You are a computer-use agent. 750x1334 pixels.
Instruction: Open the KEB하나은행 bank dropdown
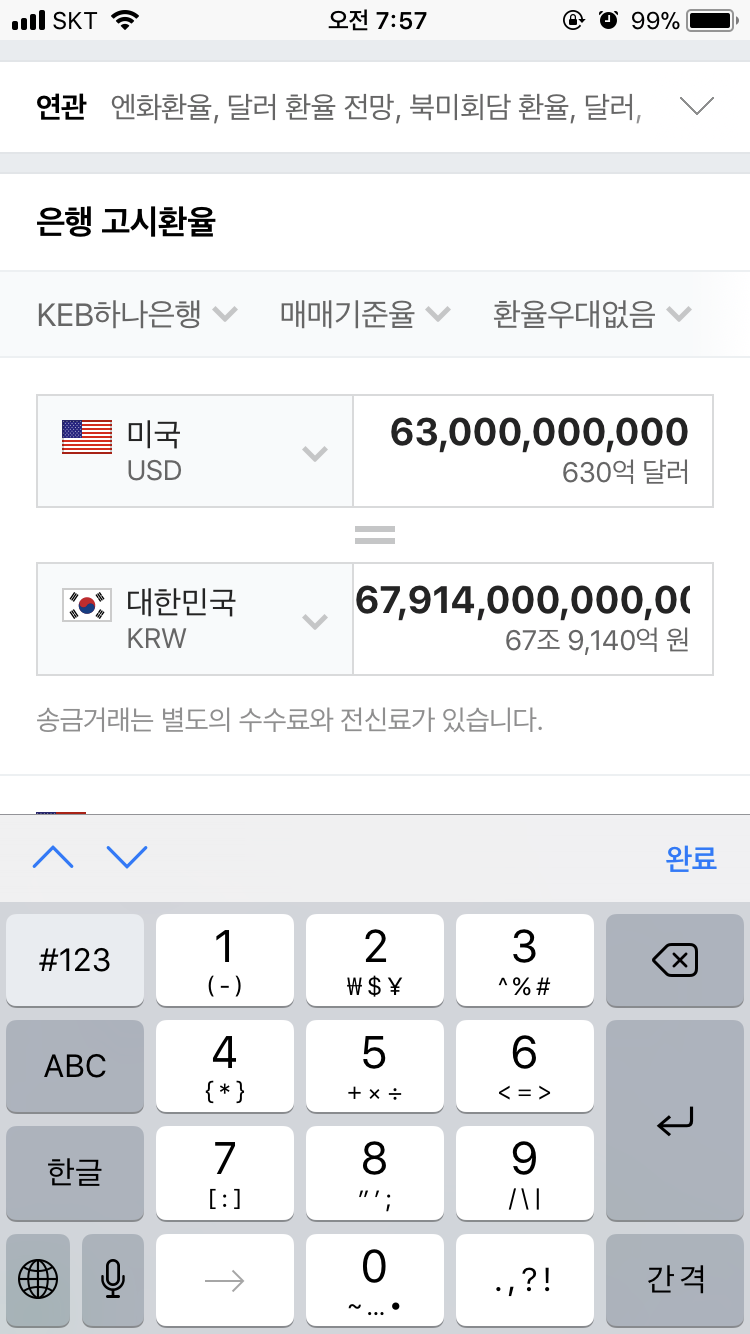[x=137, y=315]
